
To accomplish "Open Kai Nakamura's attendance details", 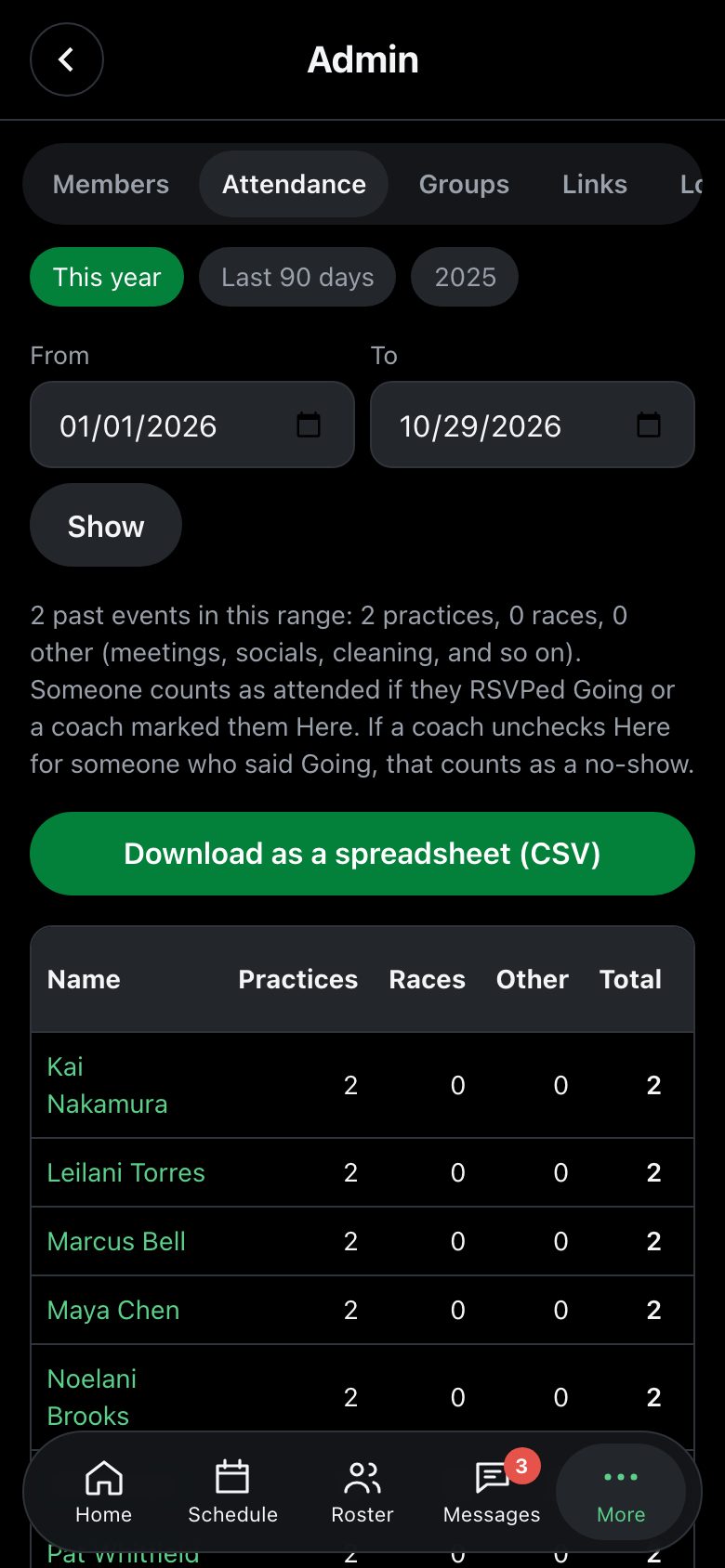I will 108,1085.
